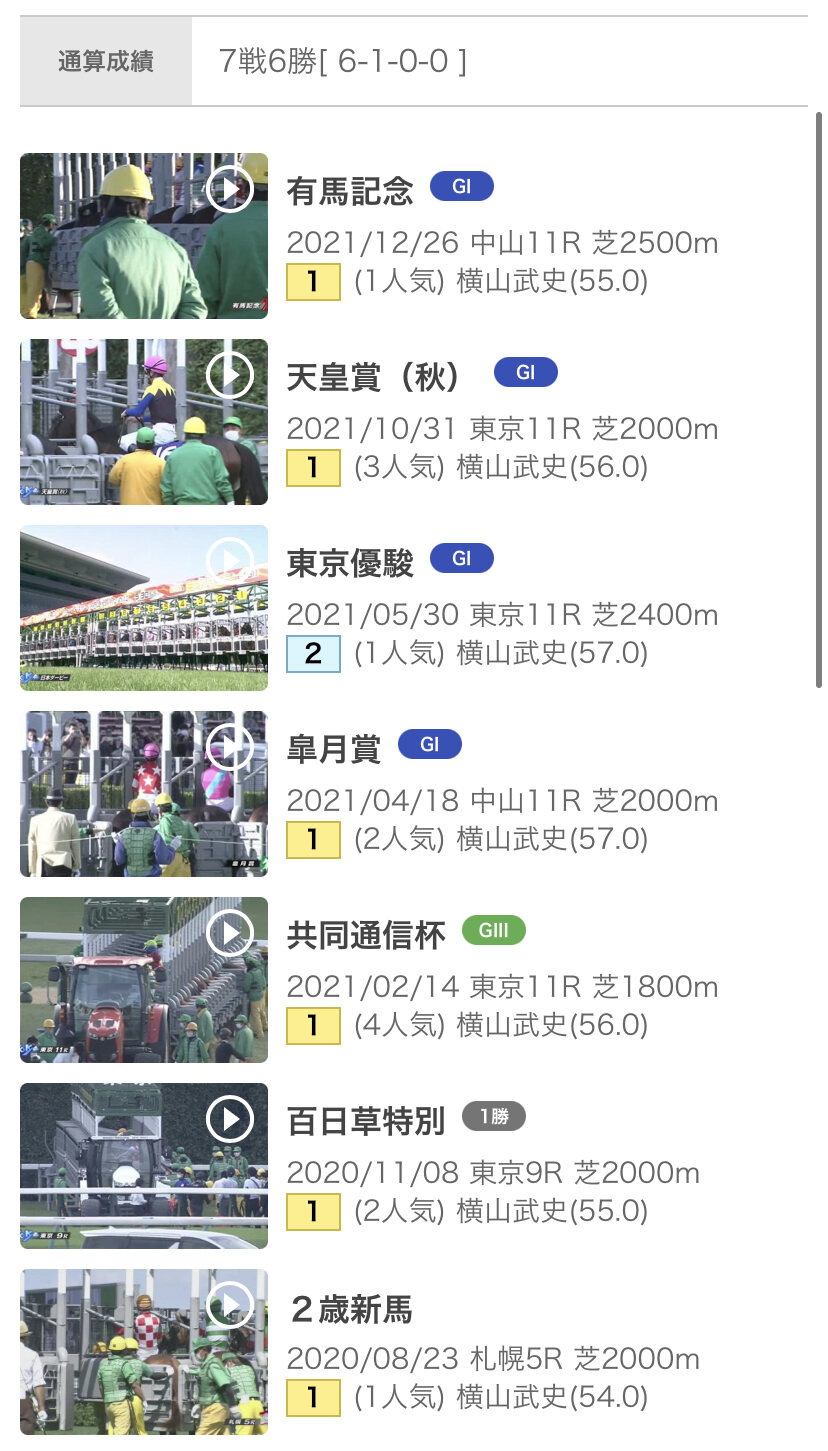The image size is (828, 1451).
Task: Play the 共同通信杯 race video
Action: click(230, 933)
